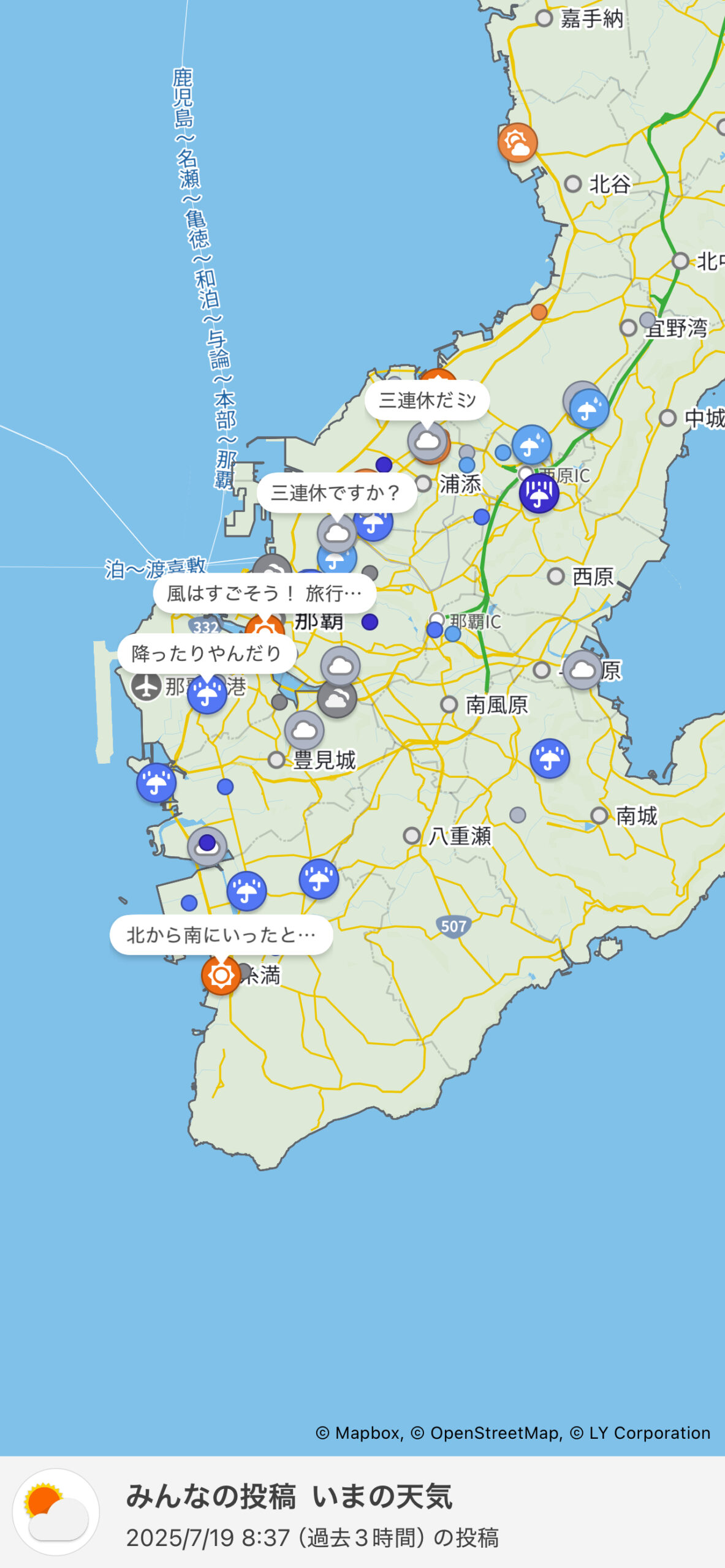Select the blue umbrella marker west of 南城

point(550,758)
